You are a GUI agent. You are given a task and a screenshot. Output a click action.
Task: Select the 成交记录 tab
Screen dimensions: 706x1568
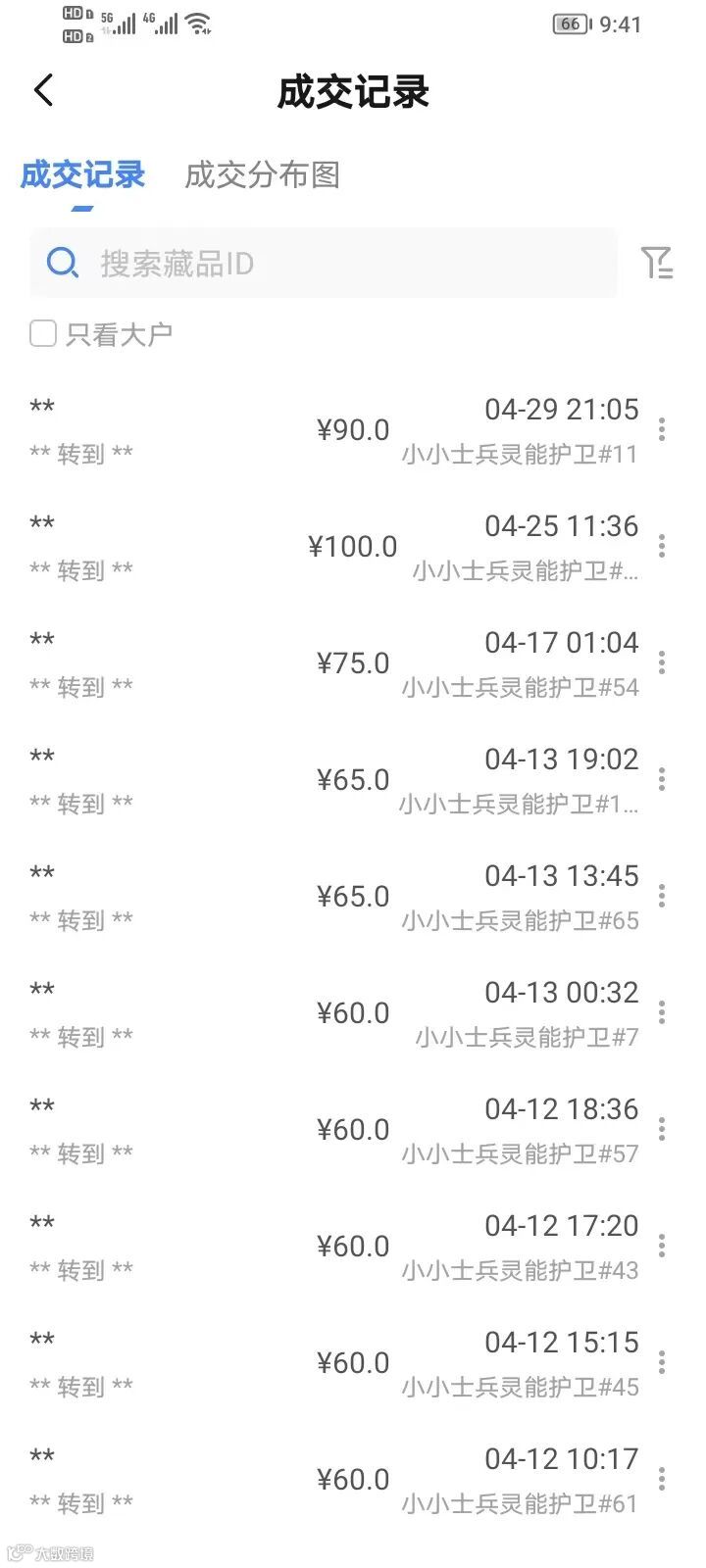(x=82, y=175)
